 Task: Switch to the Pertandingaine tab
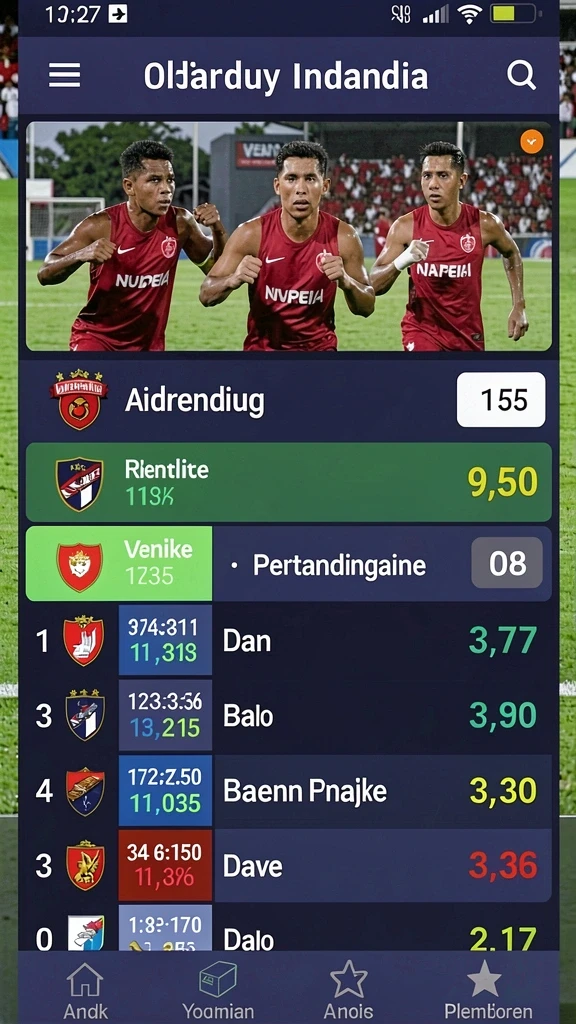pos(382,564)
